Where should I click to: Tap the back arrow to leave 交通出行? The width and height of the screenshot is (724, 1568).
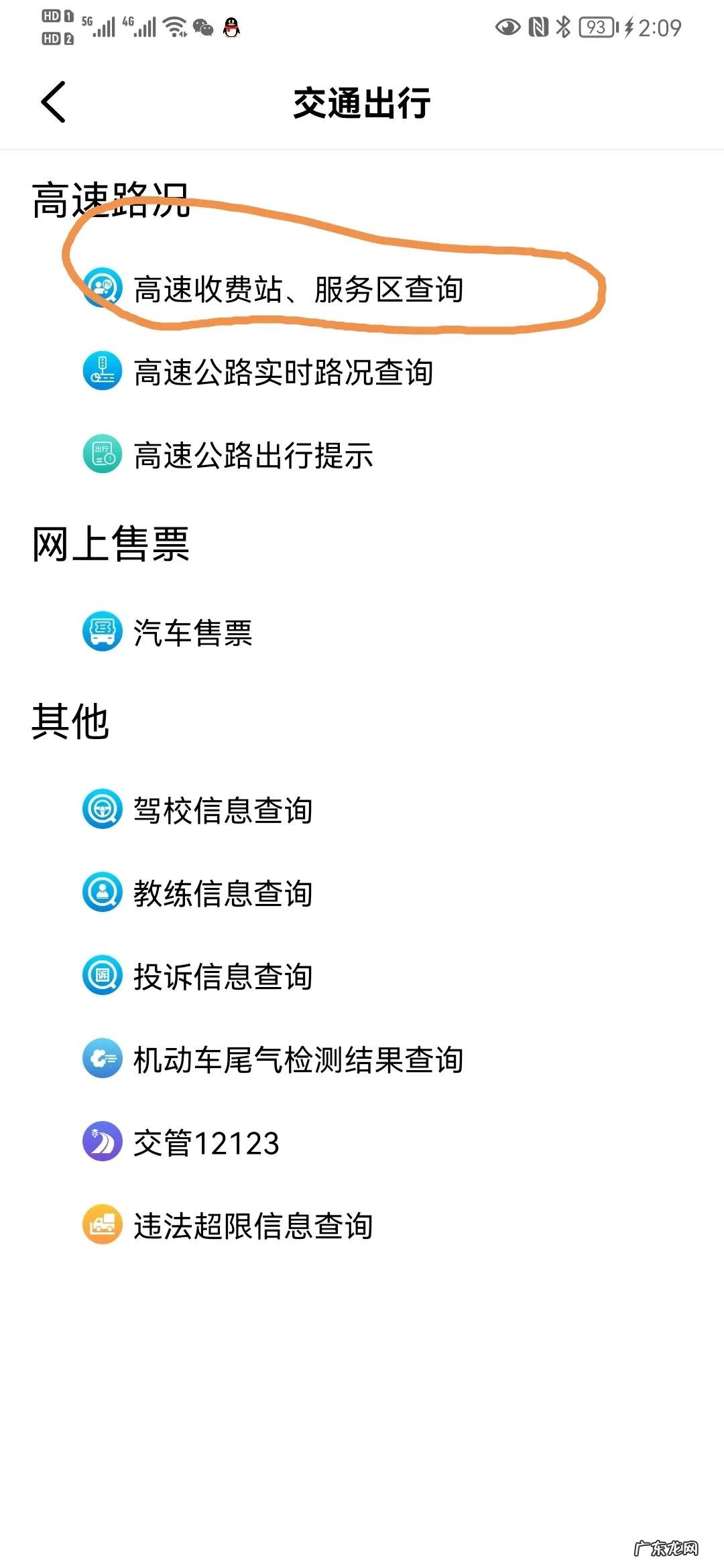click(52, 102)
